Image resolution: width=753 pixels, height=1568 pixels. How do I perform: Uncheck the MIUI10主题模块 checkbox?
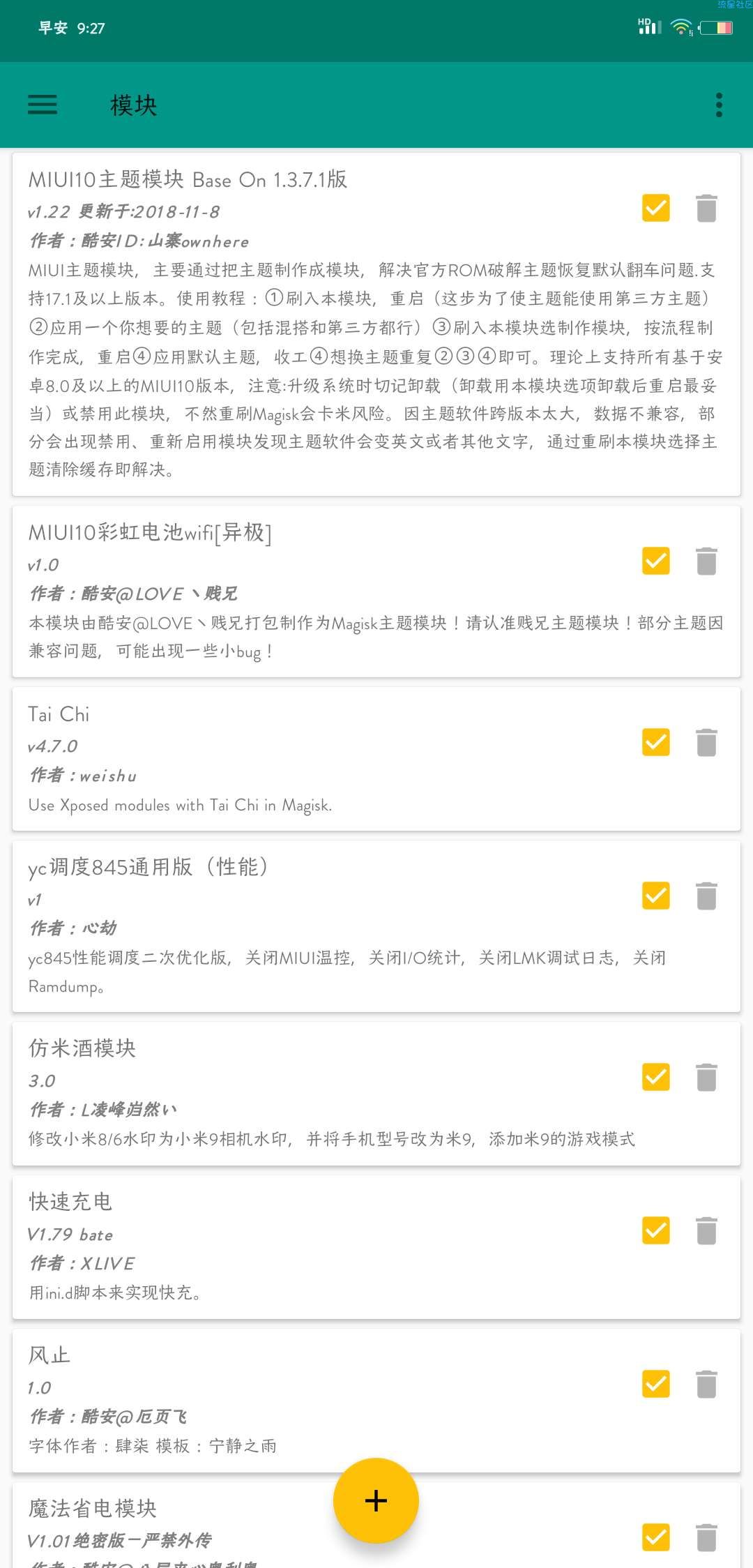coord(655,208)
